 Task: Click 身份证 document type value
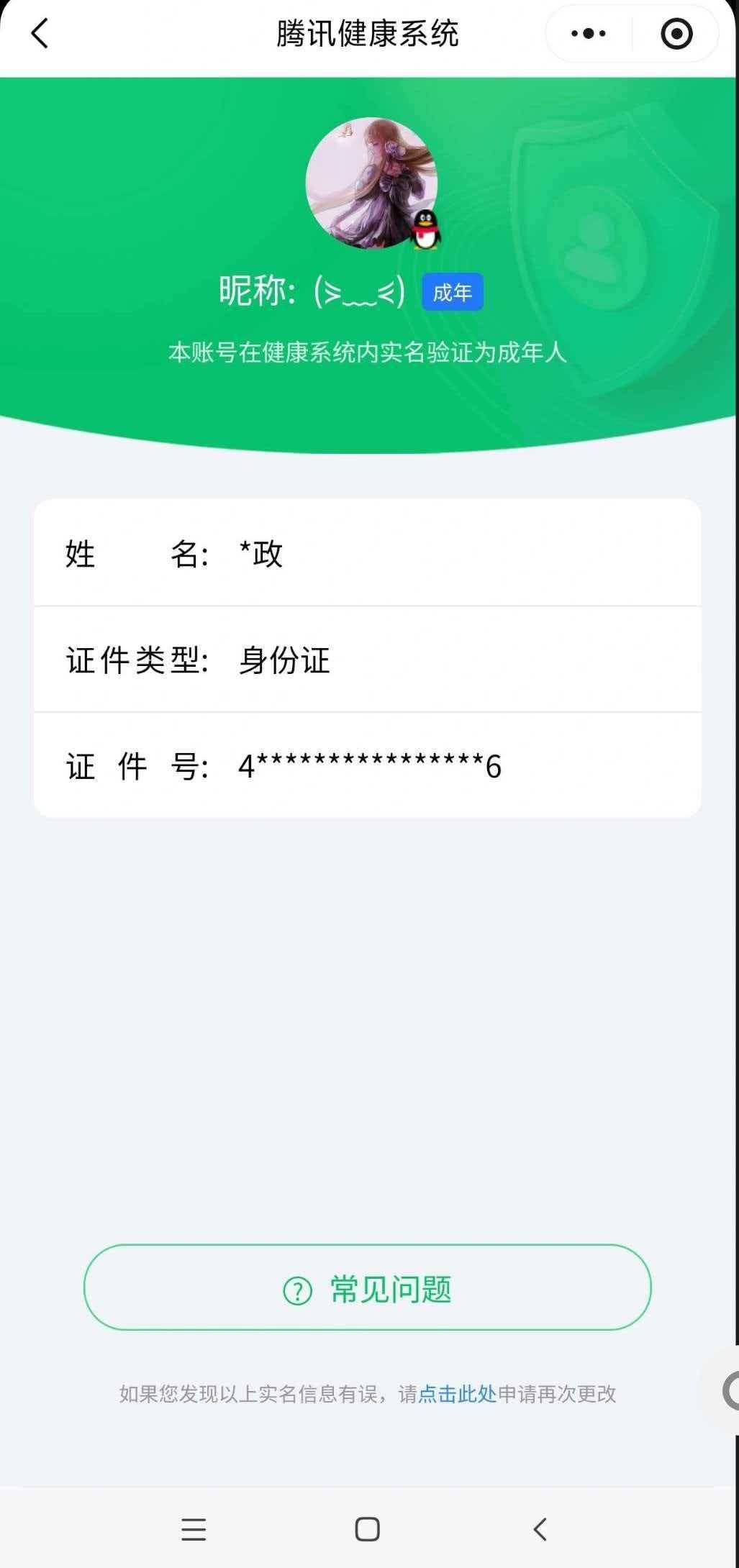point(285,660)
